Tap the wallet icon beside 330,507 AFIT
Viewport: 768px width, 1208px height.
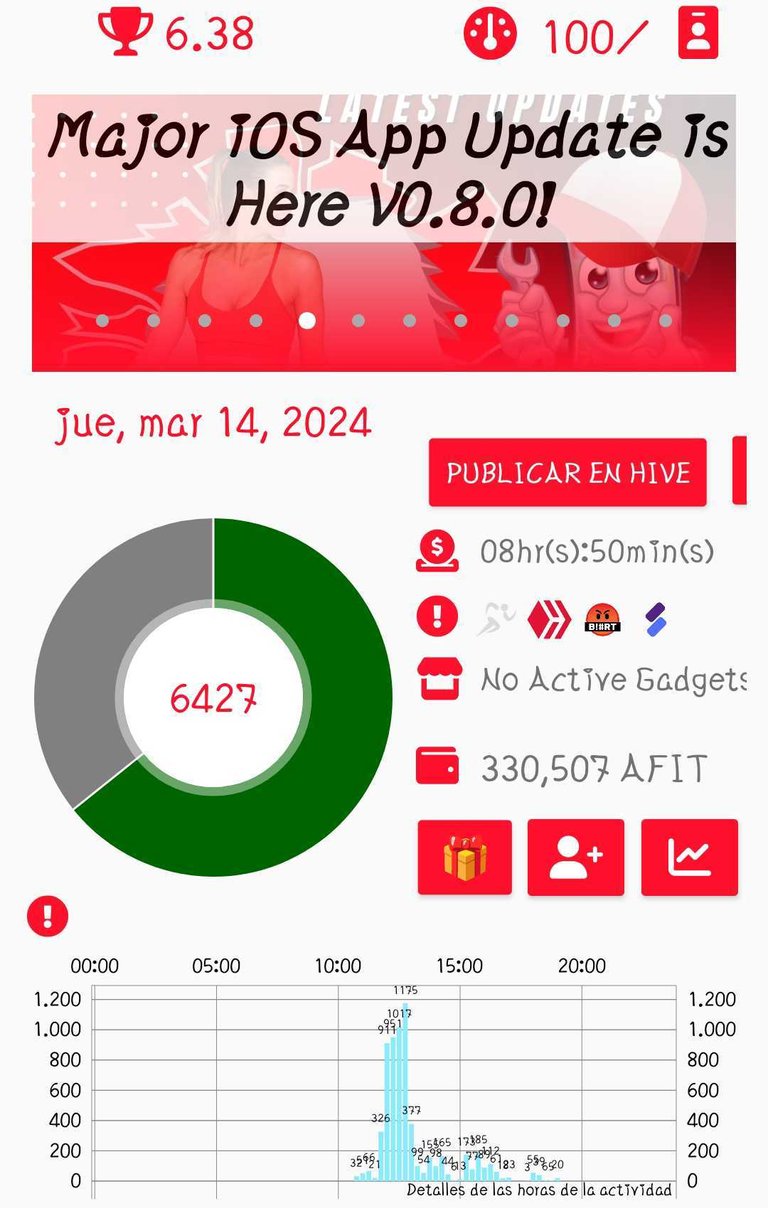(x=438, y=767)
